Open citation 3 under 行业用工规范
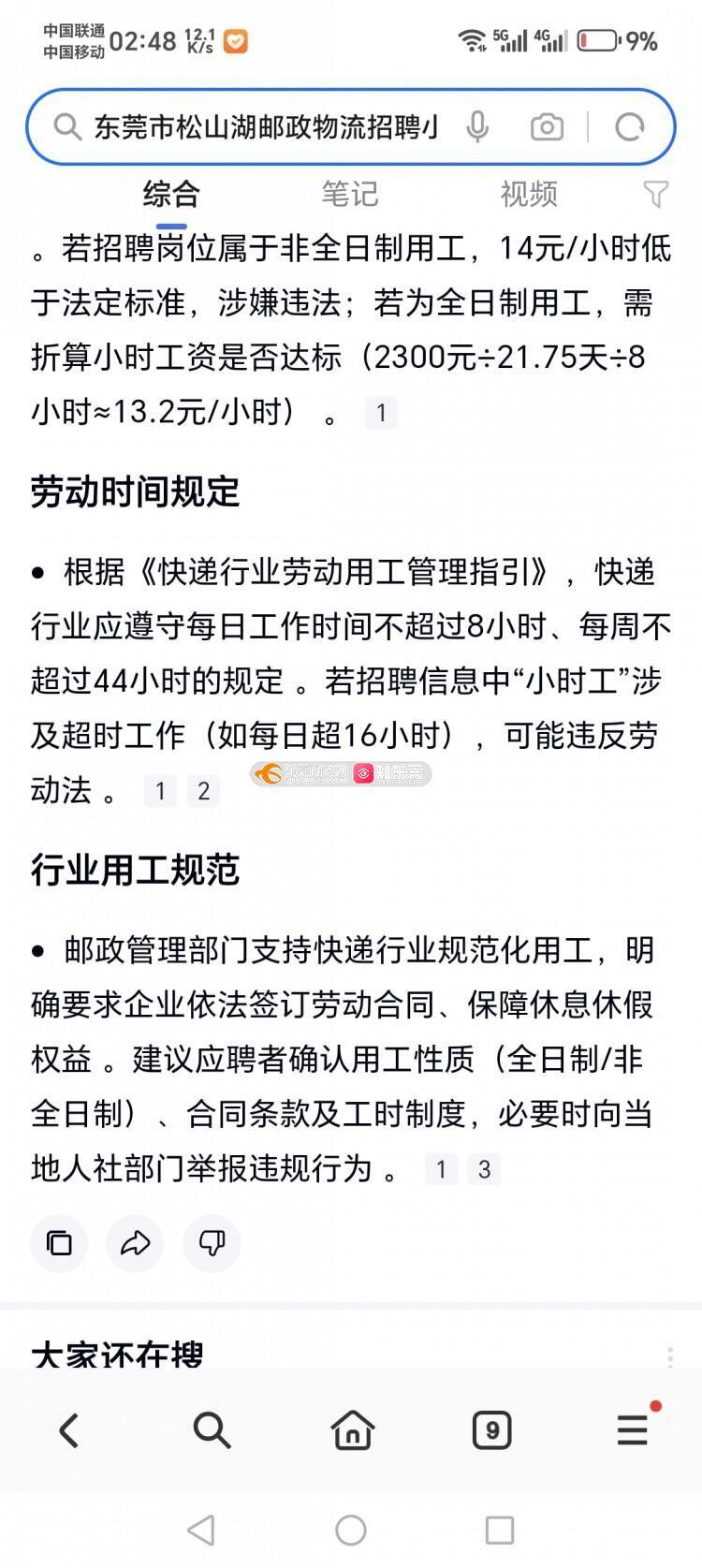This screenshot has height=1568, width=702. [484, 1169]
